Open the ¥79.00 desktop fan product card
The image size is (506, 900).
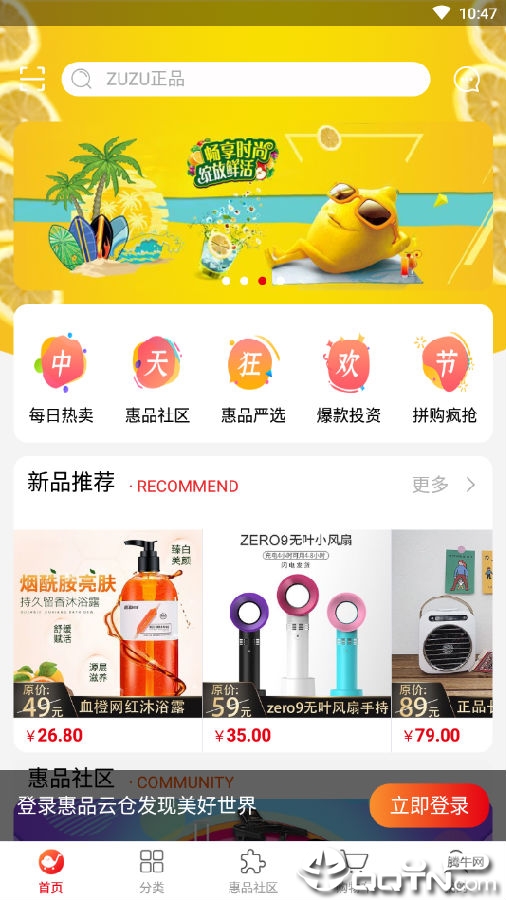442,640
